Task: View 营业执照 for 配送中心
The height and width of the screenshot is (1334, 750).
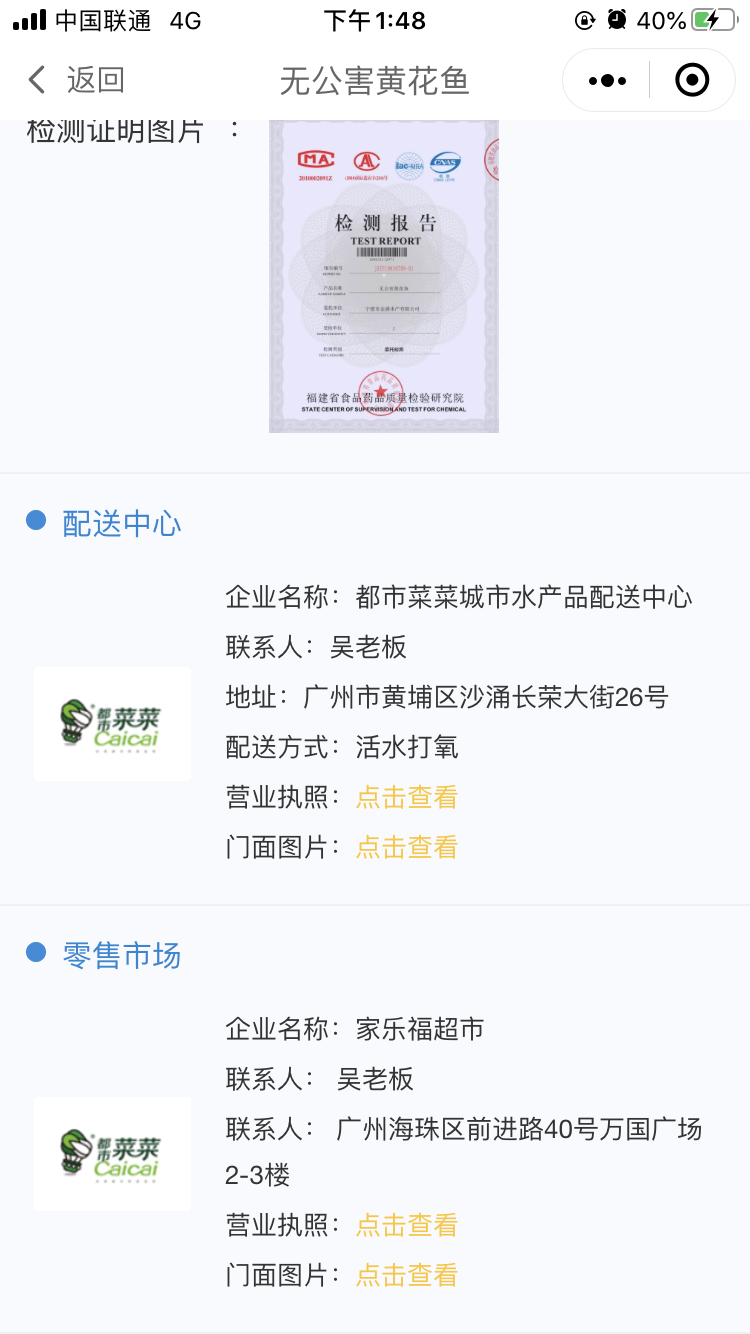Action: click(406, 797)
